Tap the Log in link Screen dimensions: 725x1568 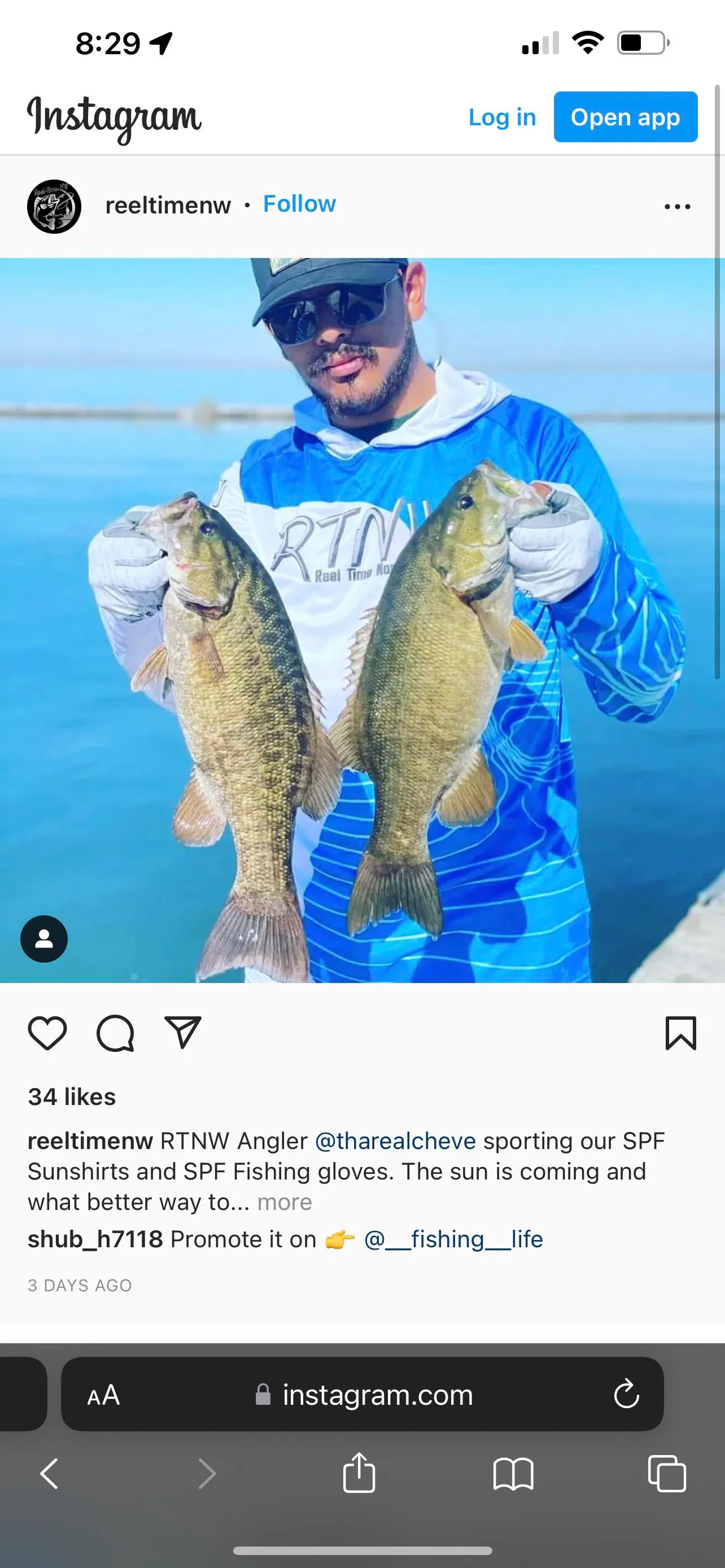pos(501,117)
